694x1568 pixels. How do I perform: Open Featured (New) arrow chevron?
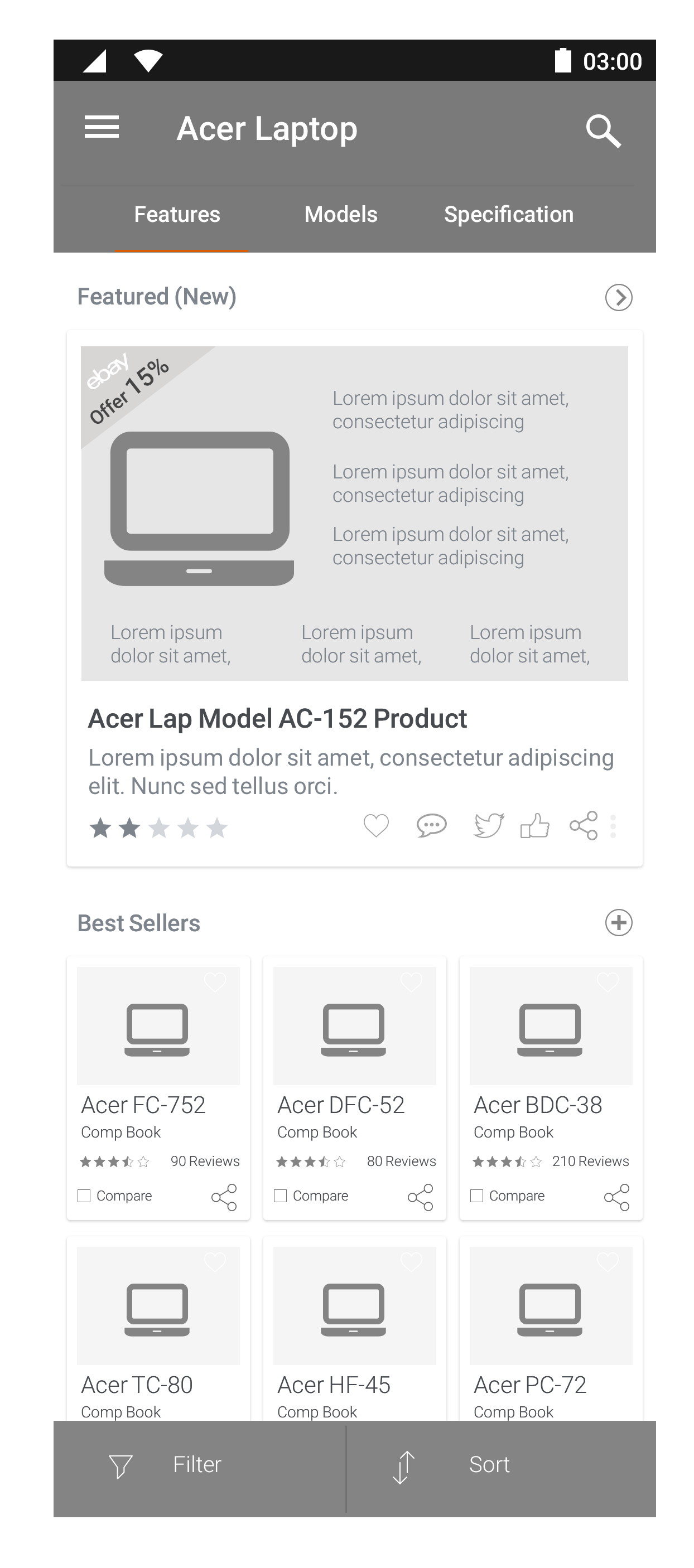coord(618,297)
